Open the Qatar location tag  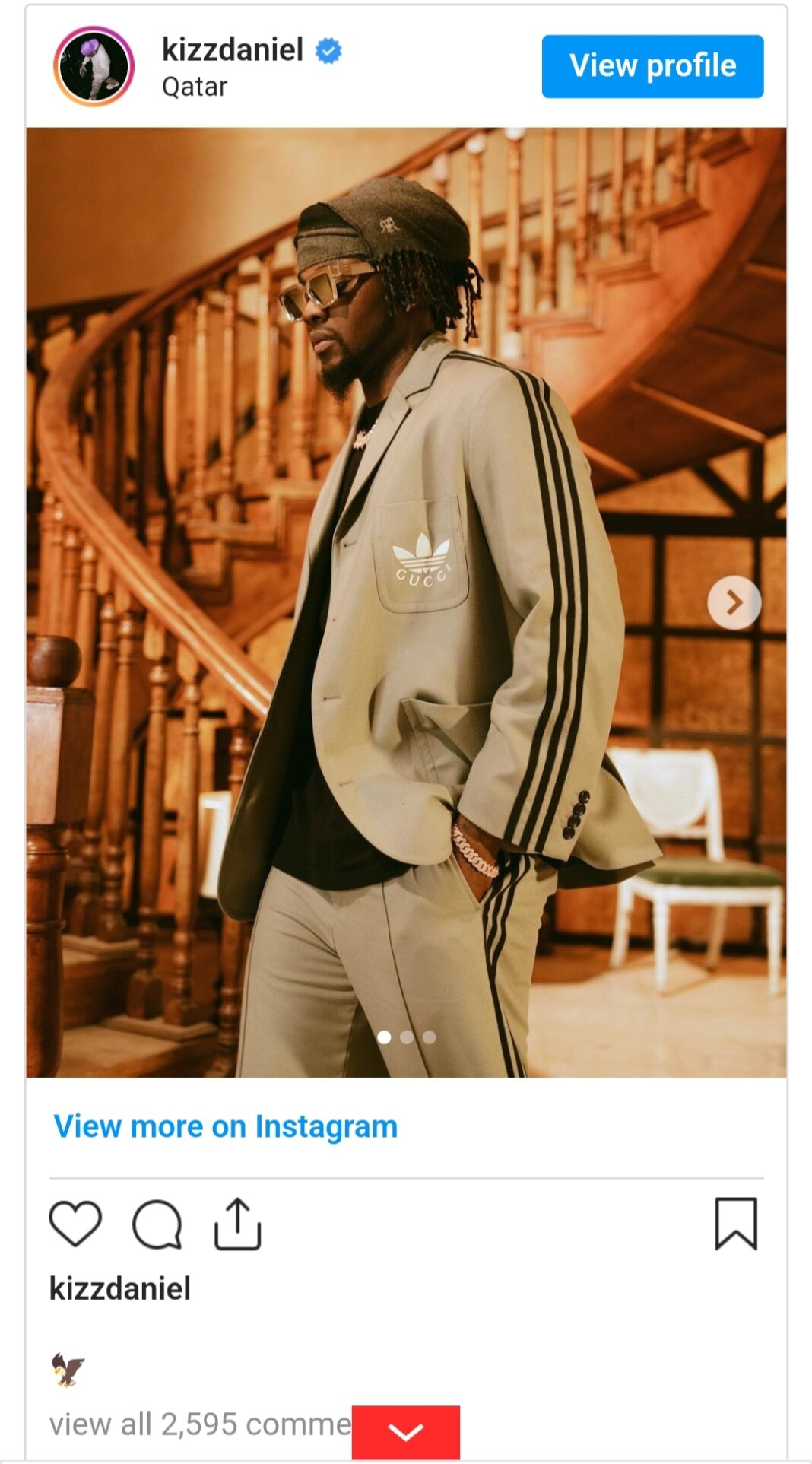195,87
